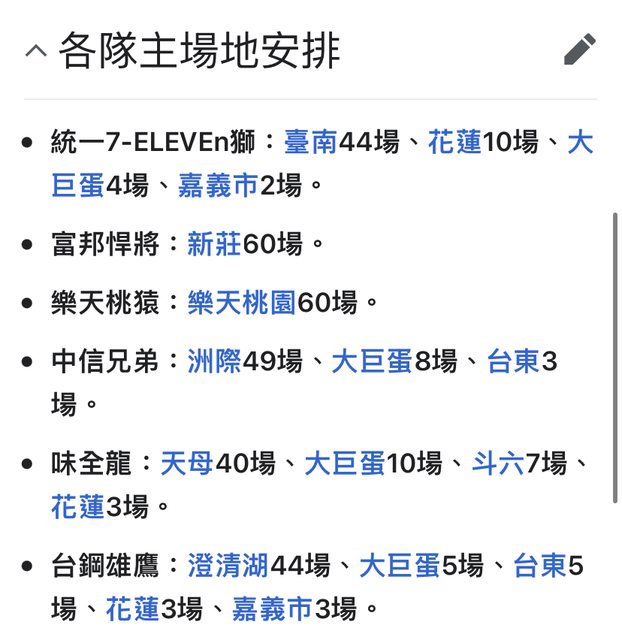
Task: Open 台東 link in the 中信兄弟 row
Action: pos(513,361)
